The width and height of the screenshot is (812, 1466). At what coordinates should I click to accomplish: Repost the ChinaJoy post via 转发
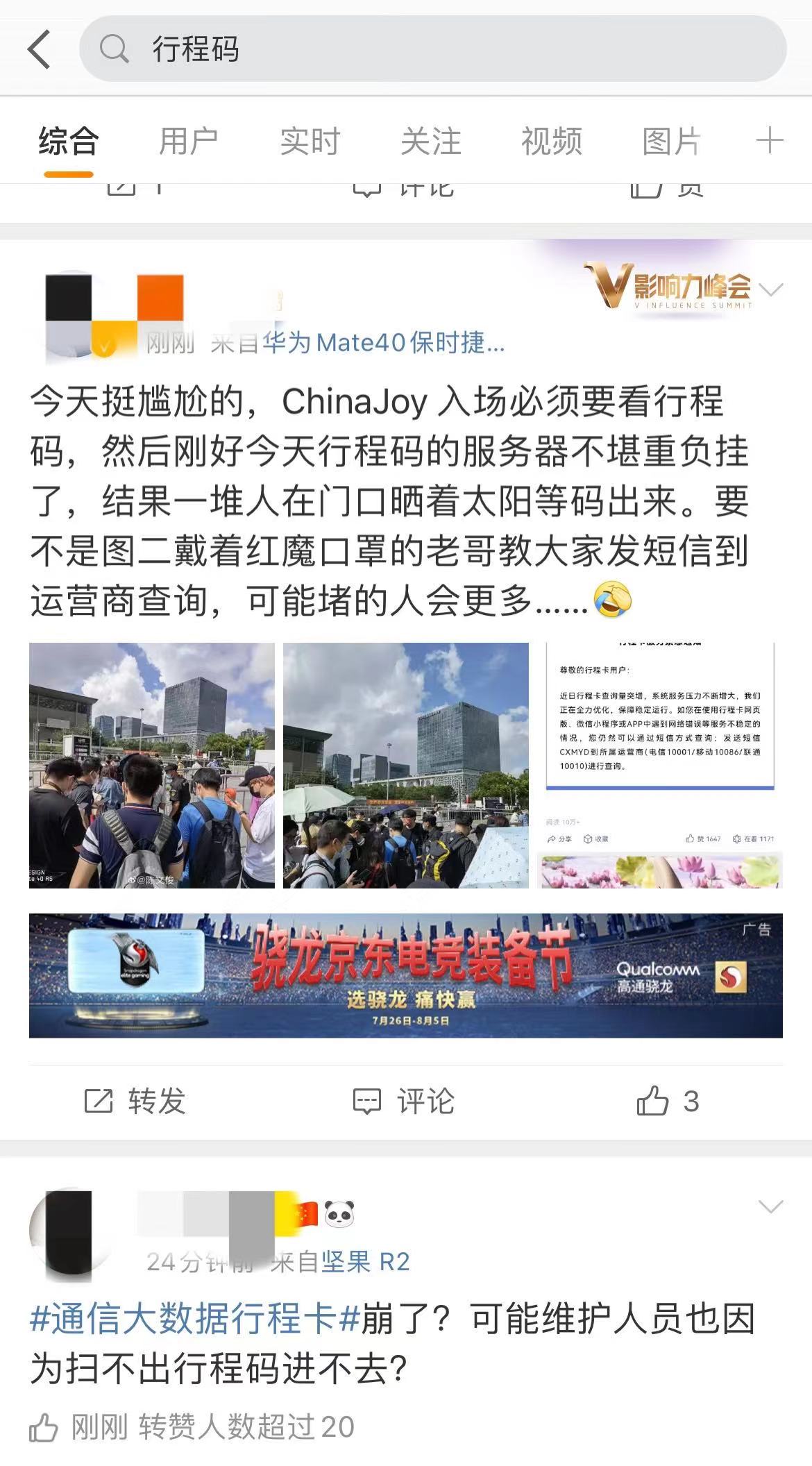point(135,1101)
